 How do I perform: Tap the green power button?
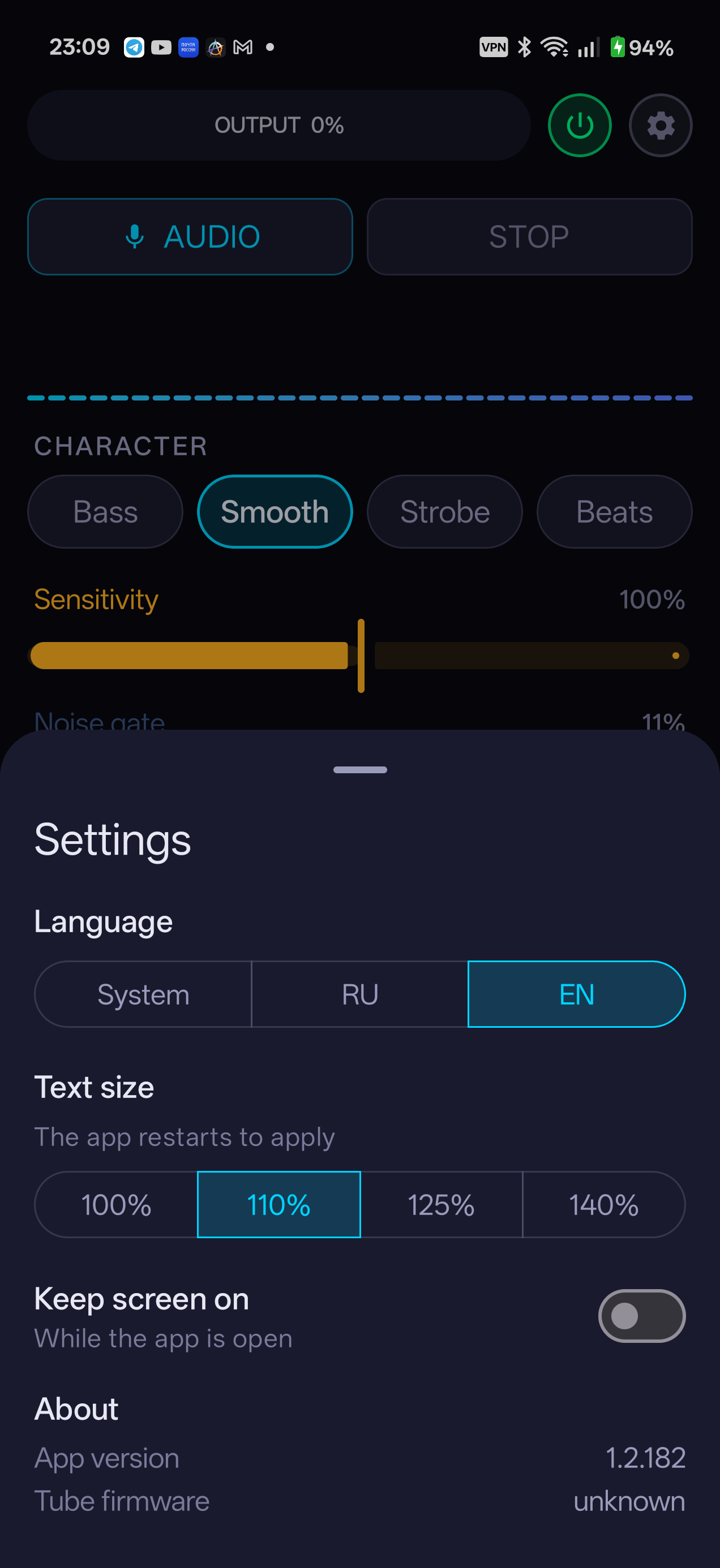[x=579, y=126]
